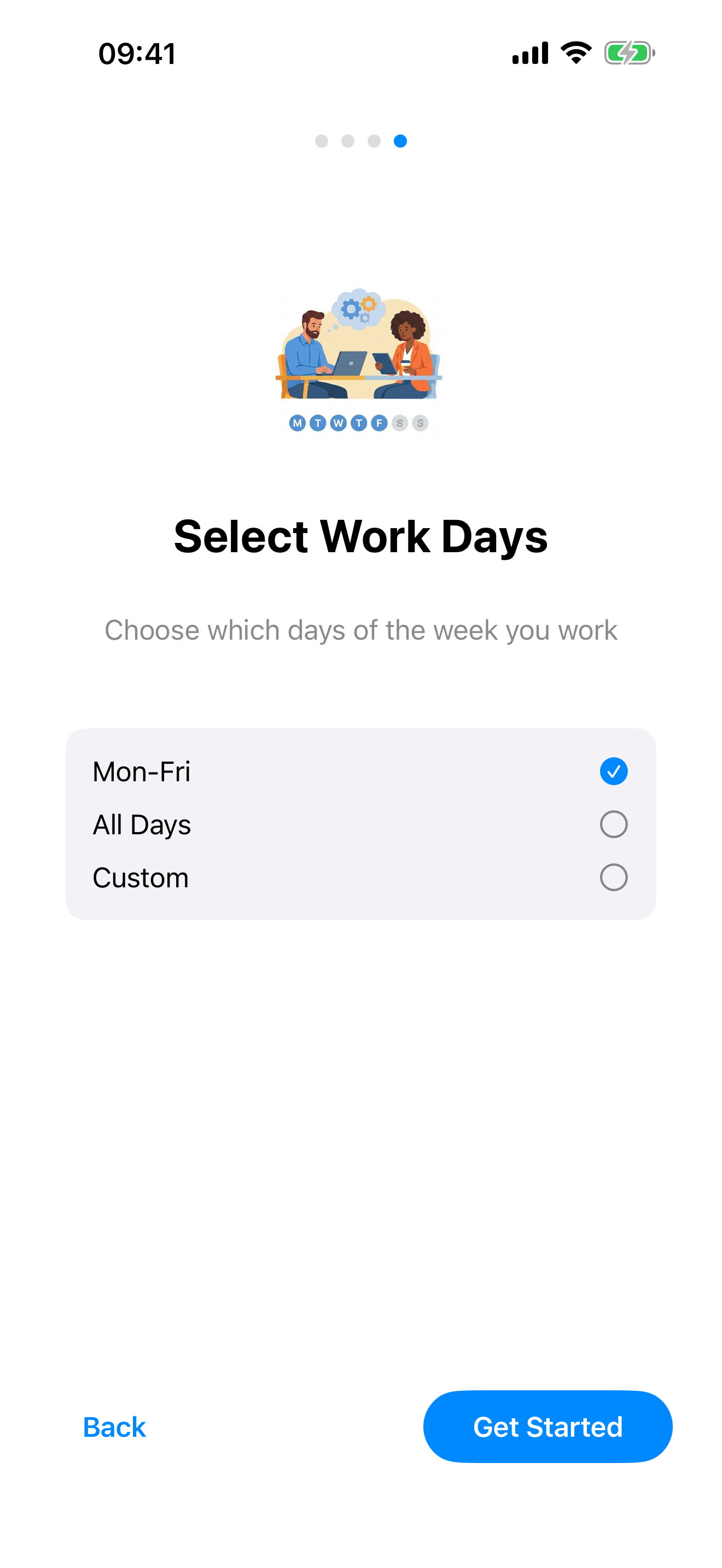722x1568 pixels.
Task: Click the Monday 'M' day badge icon
Action: (297, 423)
